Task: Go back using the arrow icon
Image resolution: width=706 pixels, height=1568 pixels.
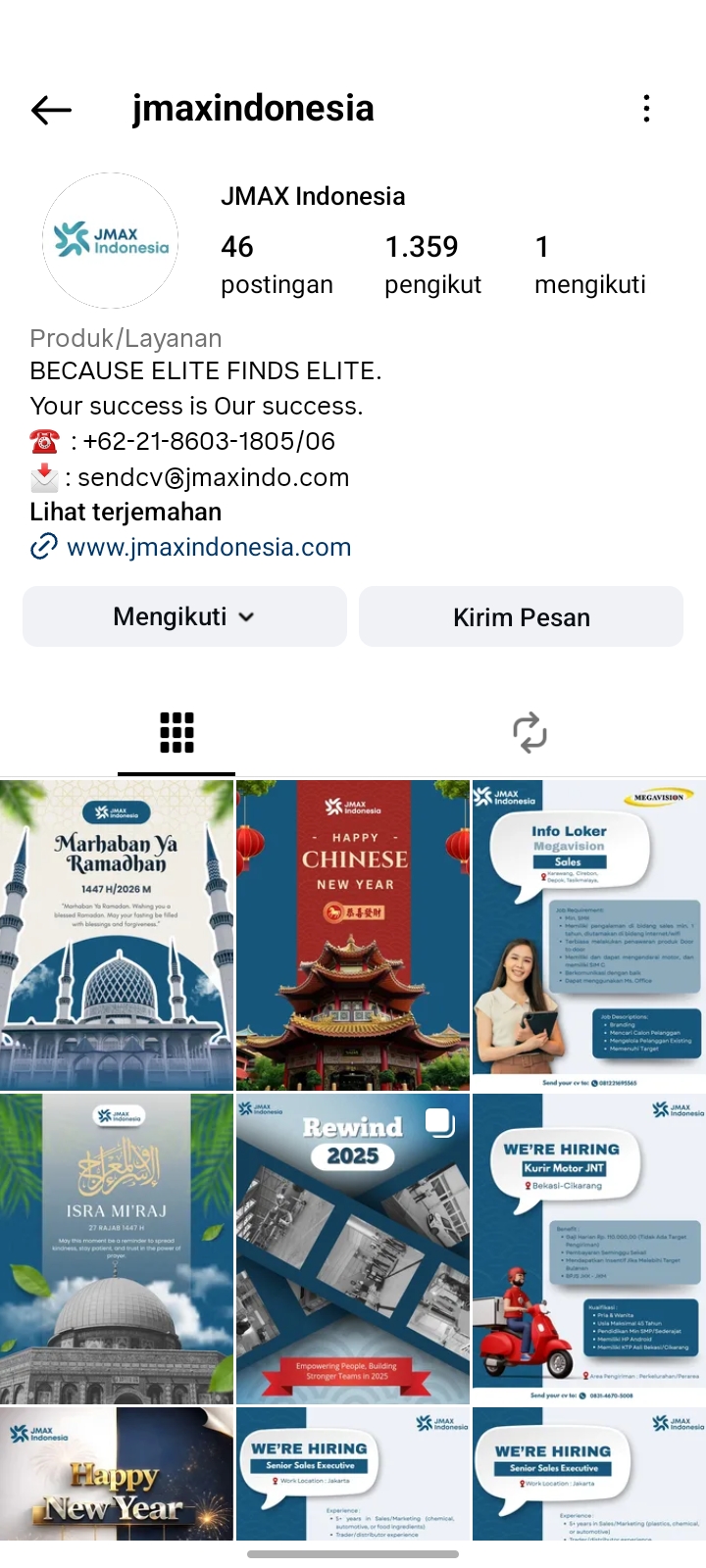Action: [51, 110]
